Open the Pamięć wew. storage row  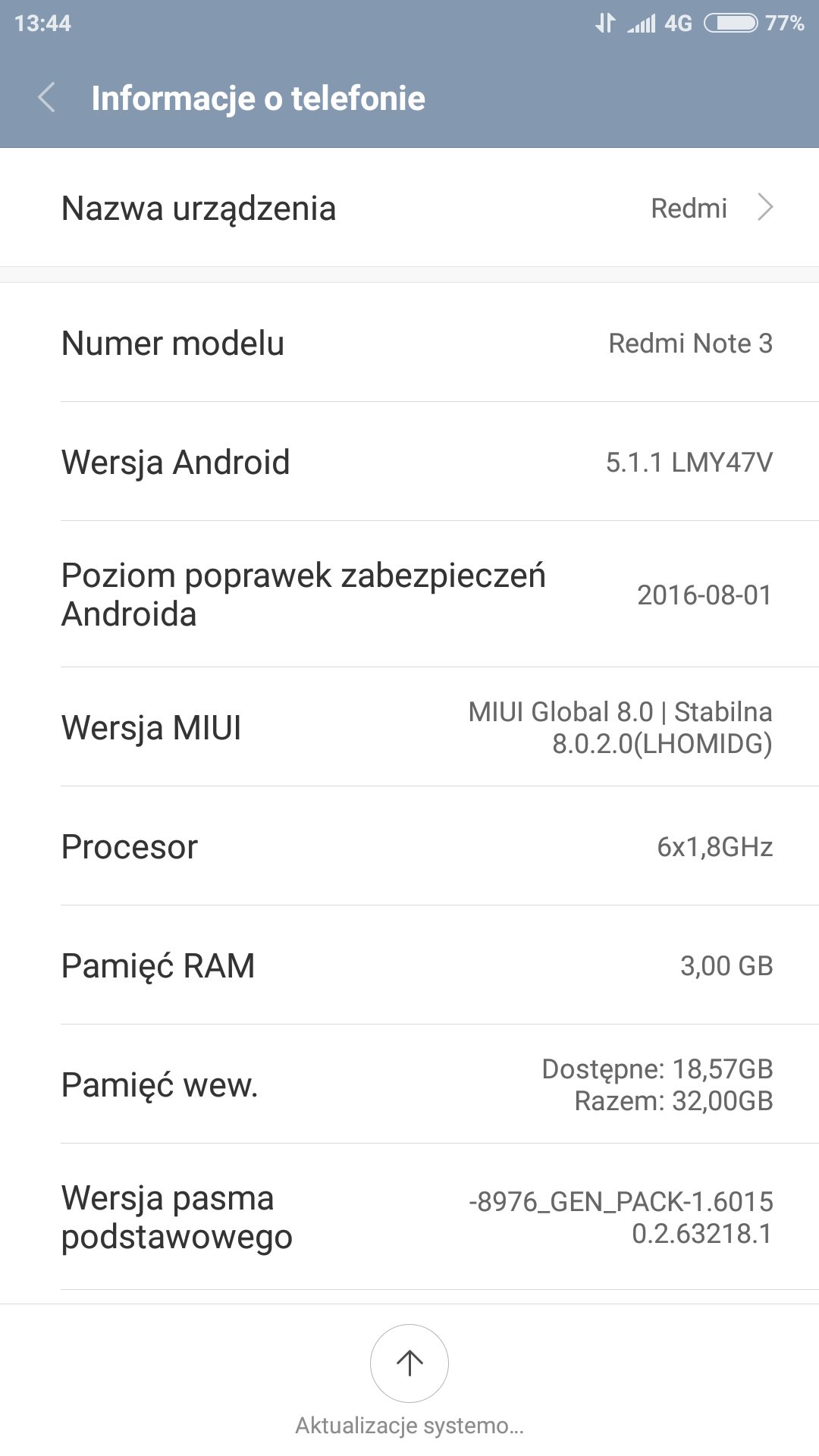pyautogui.click(x=409, y=1084)
